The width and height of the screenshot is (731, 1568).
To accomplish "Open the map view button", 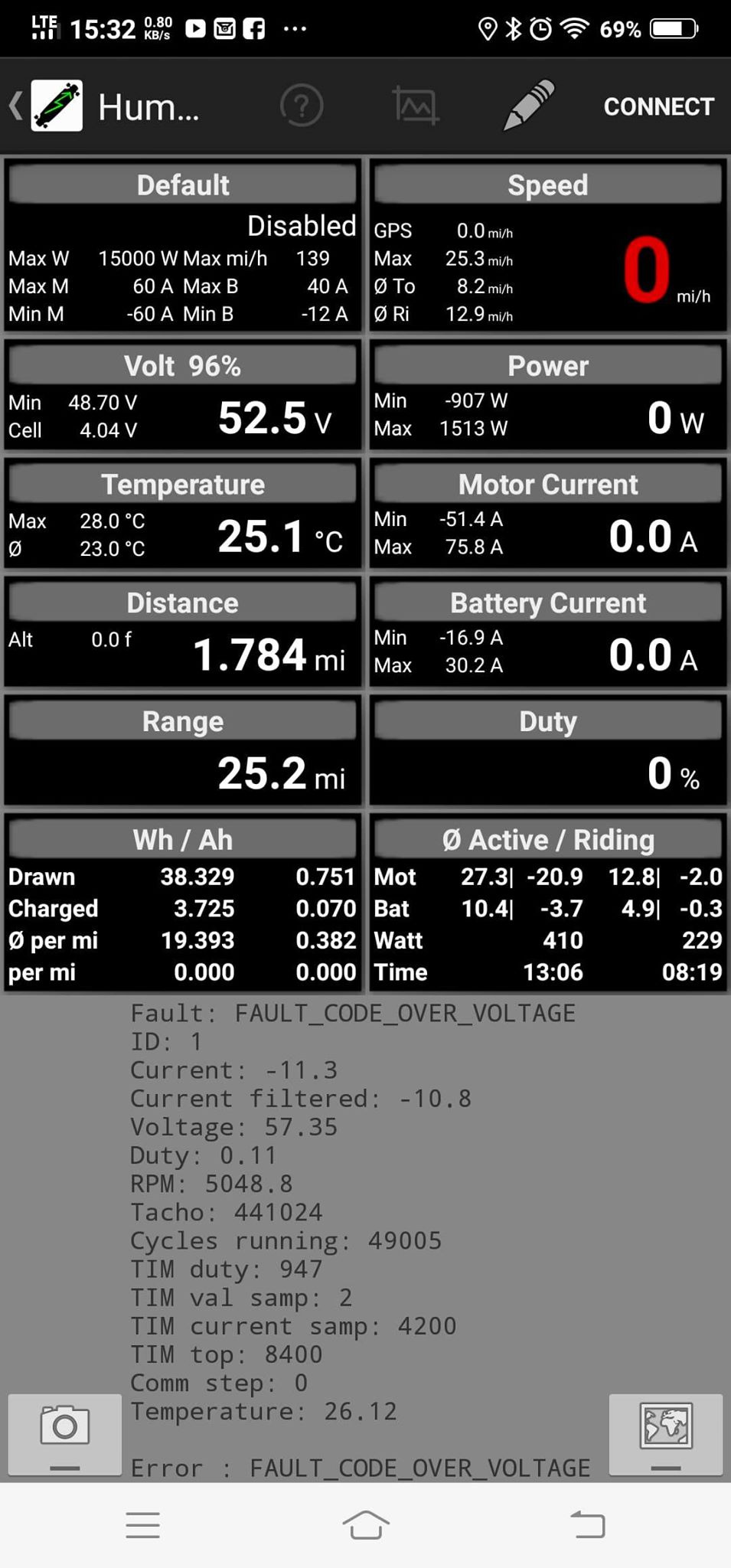I will 665,1432.
